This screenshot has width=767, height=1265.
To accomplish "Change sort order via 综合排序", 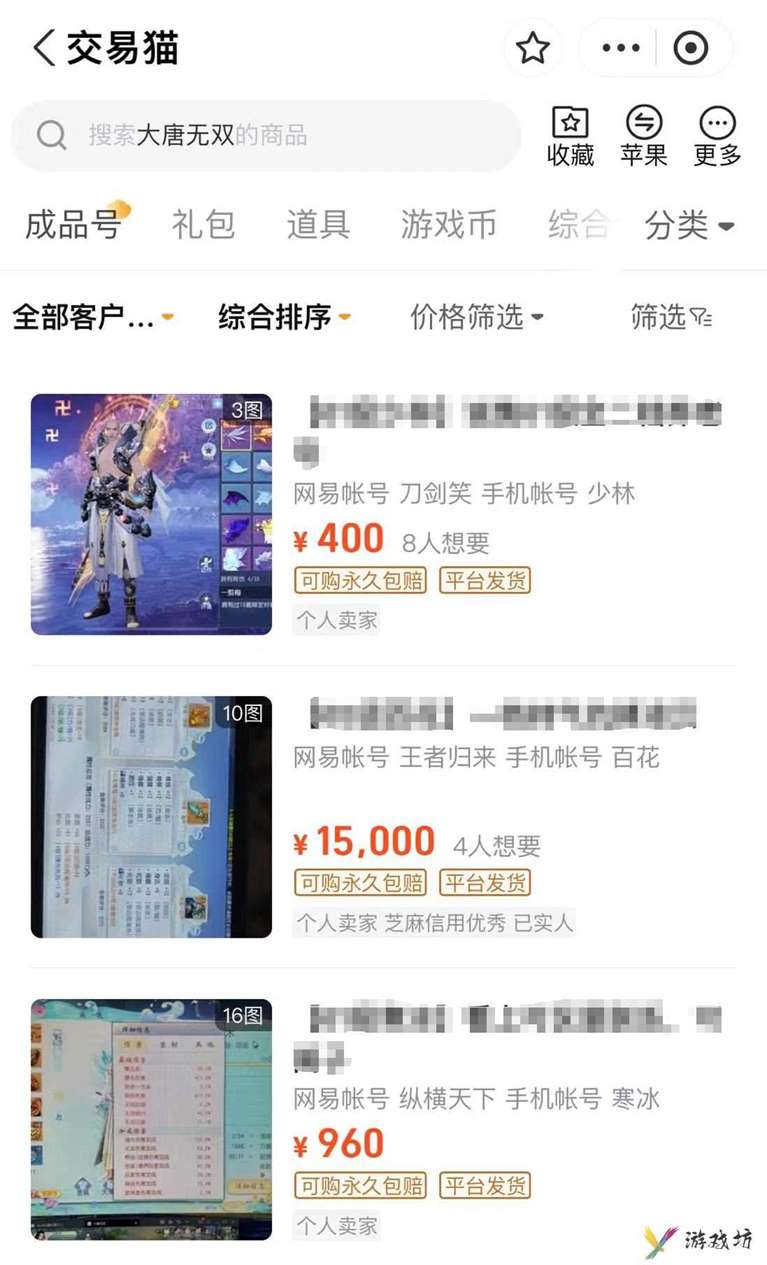I will [x=285, y=318].
